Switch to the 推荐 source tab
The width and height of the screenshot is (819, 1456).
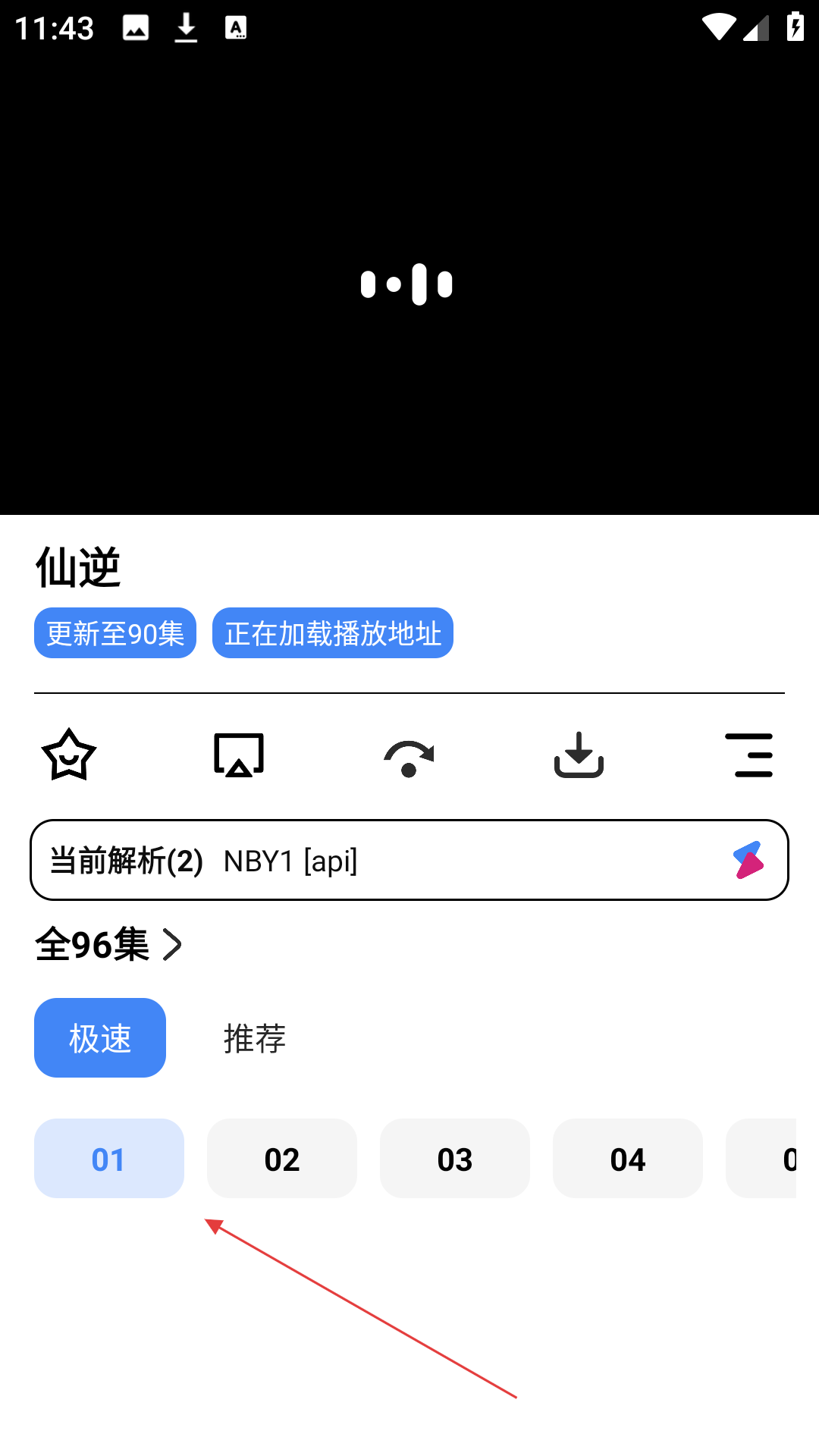pyautogui.click(x=255, y=1037)
